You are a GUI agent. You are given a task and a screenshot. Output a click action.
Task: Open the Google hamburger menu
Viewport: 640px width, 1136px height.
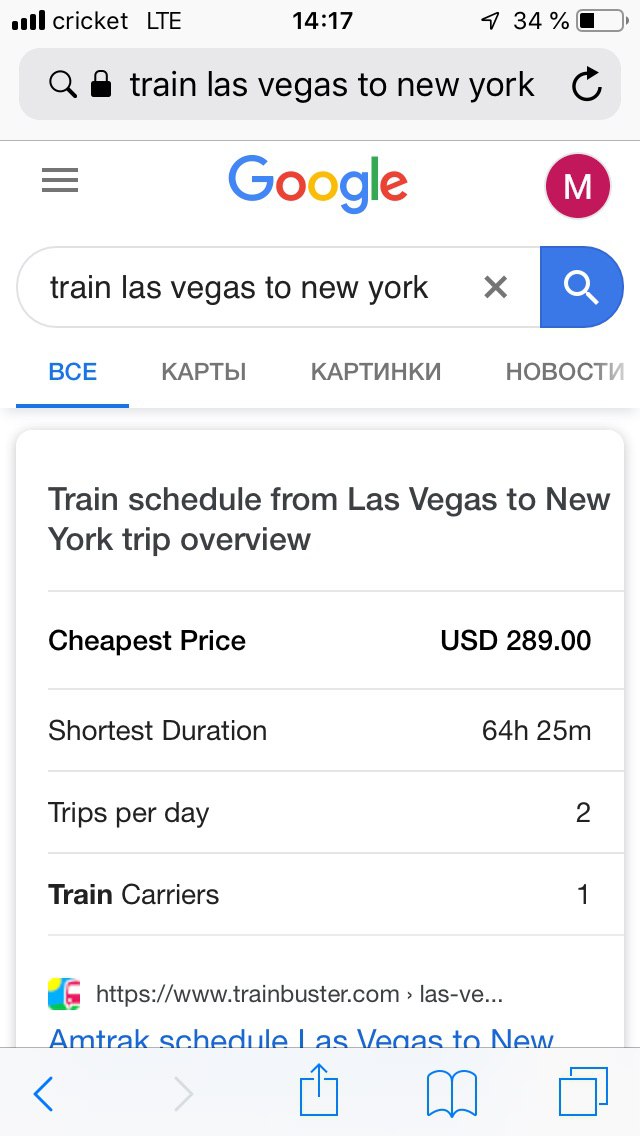pyautogui.click(x=60, y=180)
